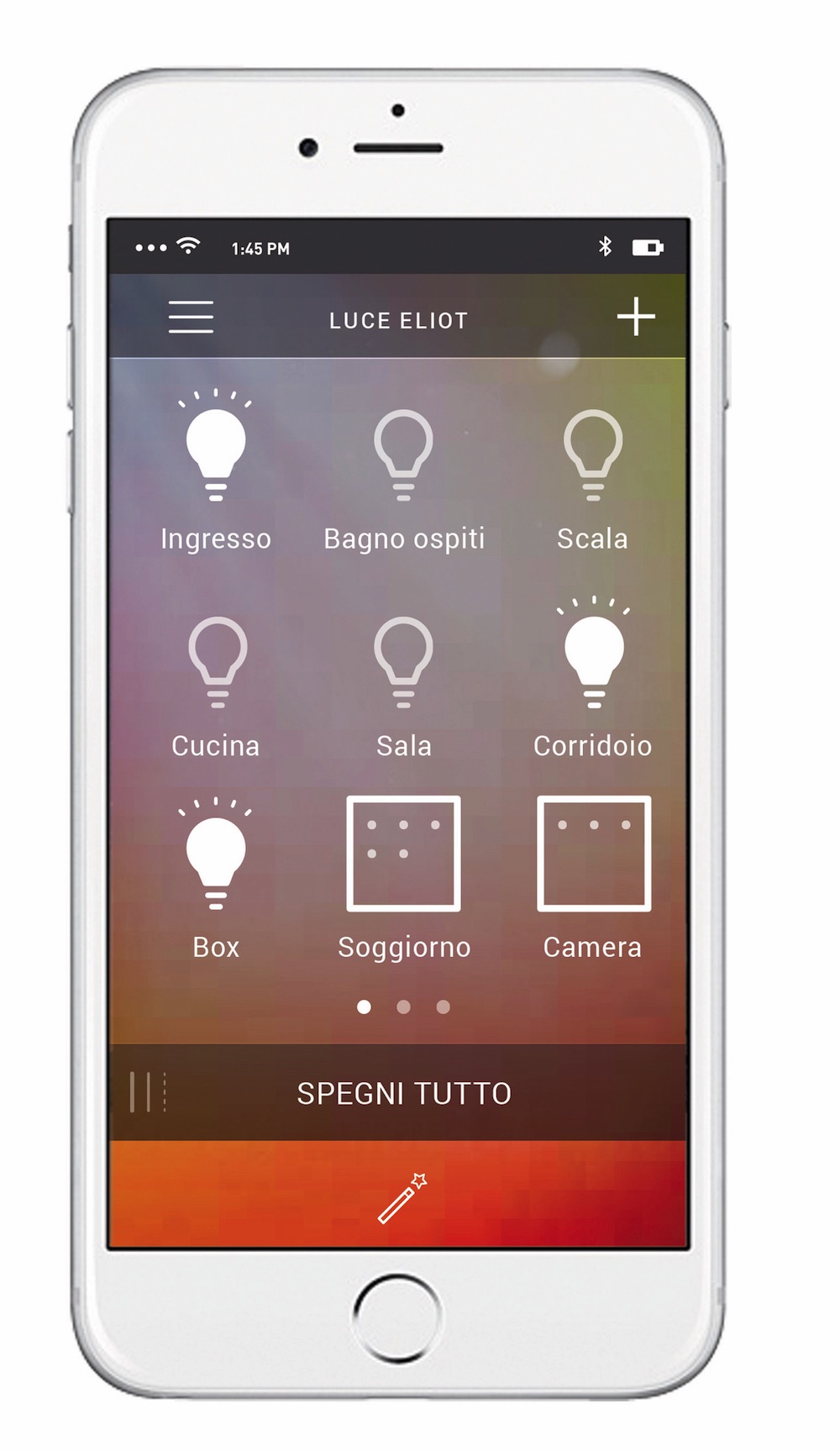This screenshot has width=840, height=1451.
Task: Turn on the Bagno ospiti light
Action: (403, 455)
